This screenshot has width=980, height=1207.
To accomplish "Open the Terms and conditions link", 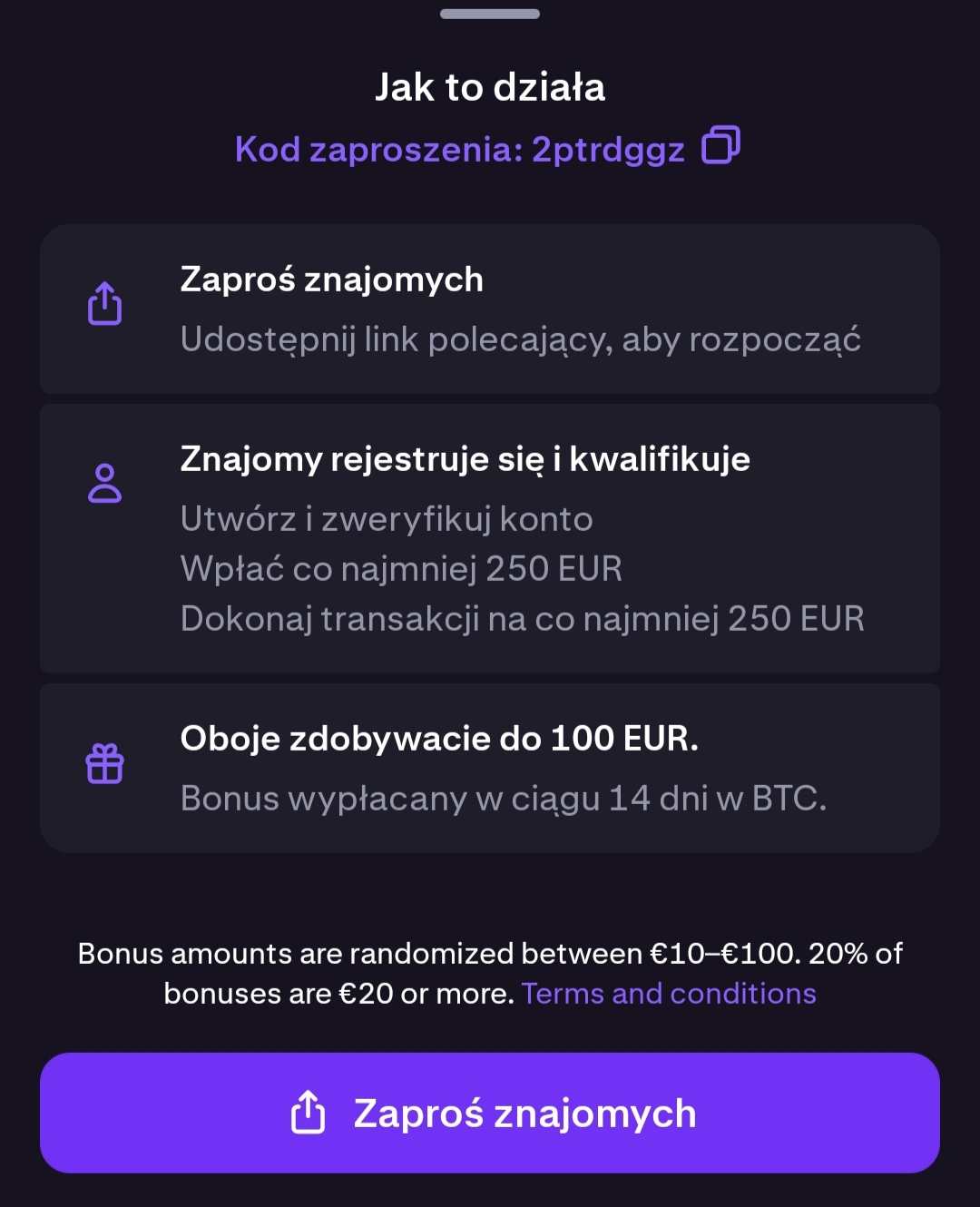I will point(669,994).
